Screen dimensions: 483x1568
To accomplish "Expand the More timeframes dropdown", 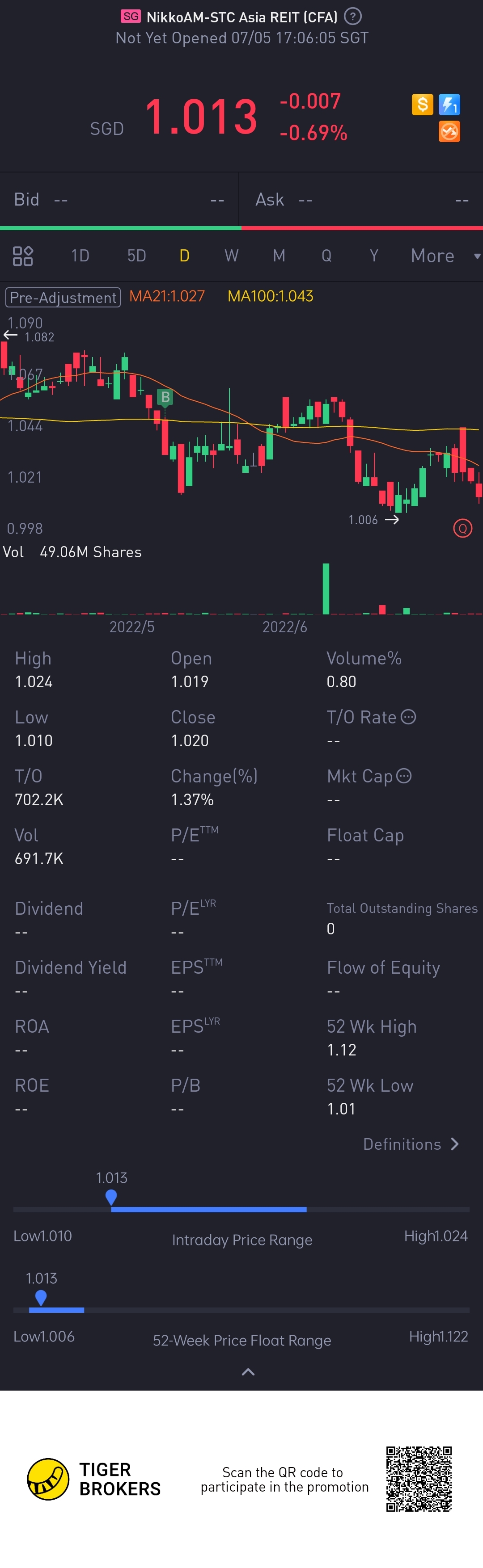I will click(x=444, y=256).
